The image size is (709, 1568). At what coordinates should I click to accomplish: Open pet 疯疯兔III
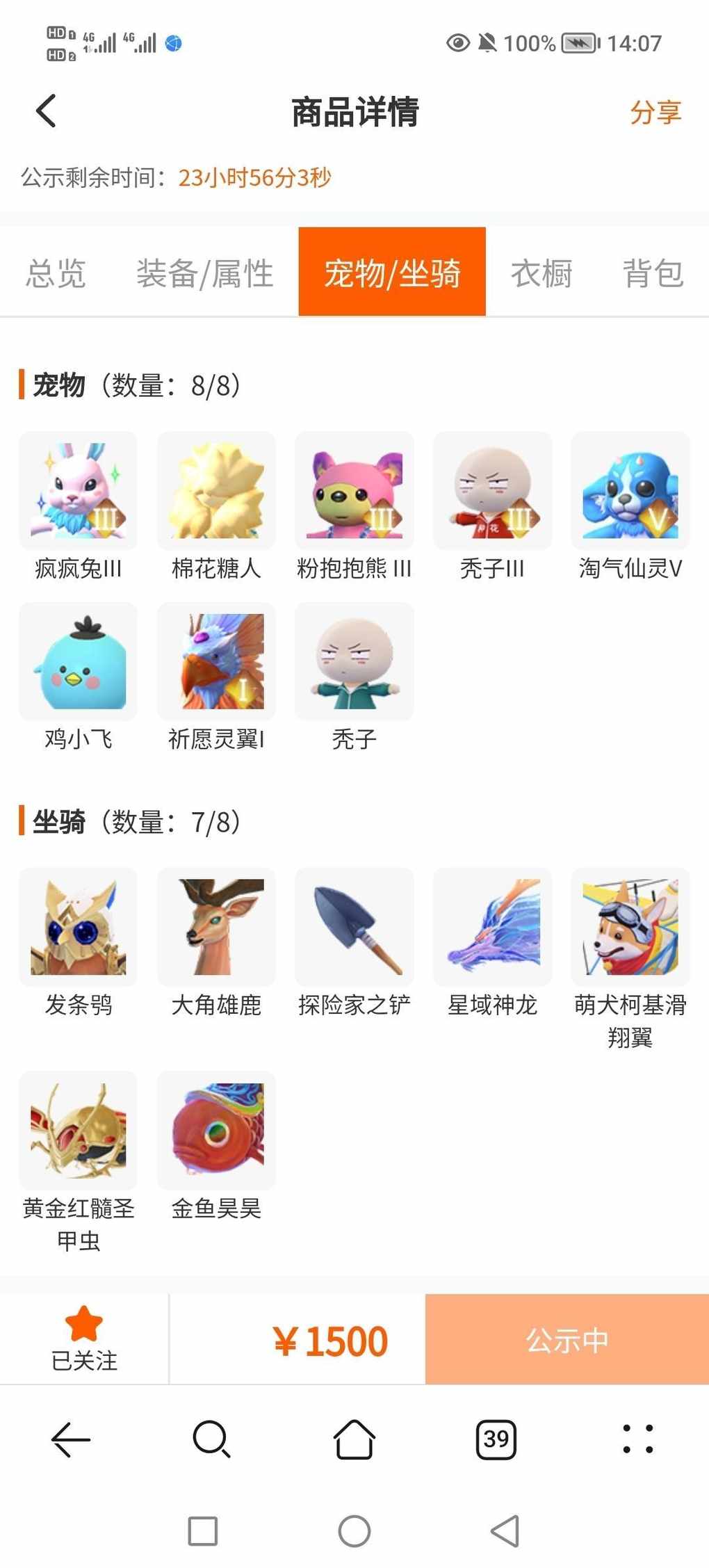pos(78,491)
